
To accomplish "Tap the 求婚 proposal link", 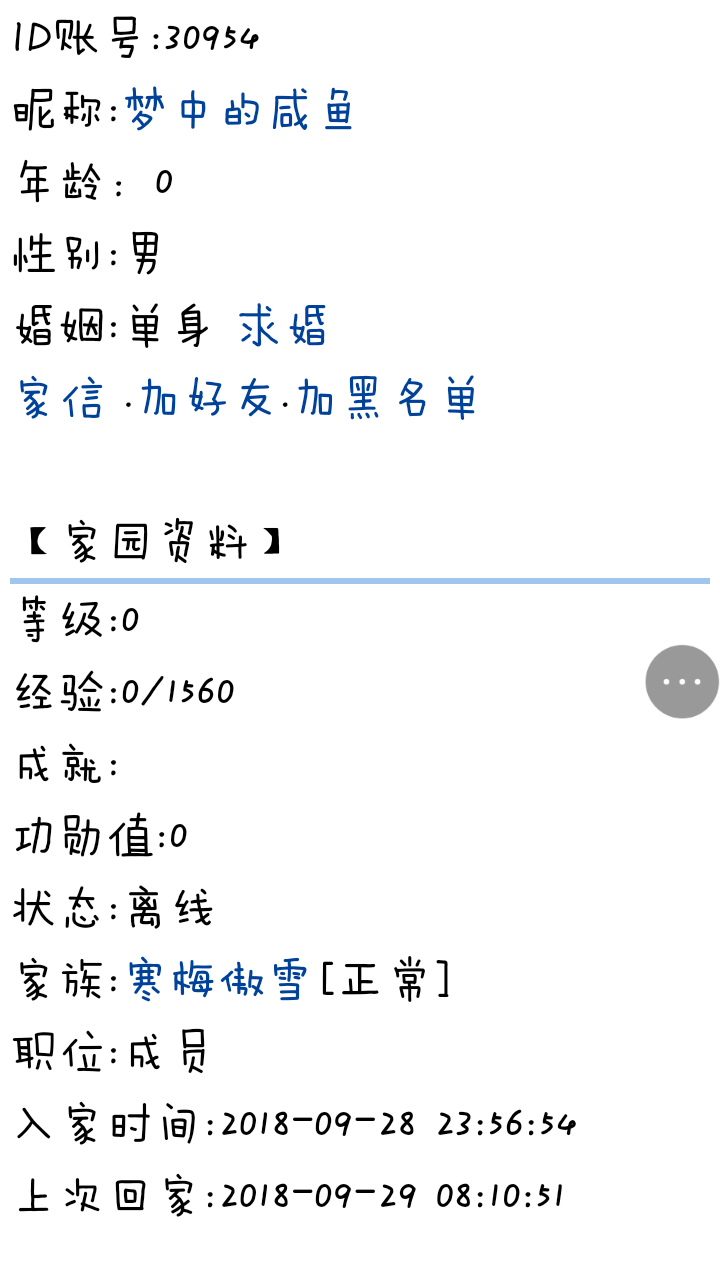I will click(283, 327).
